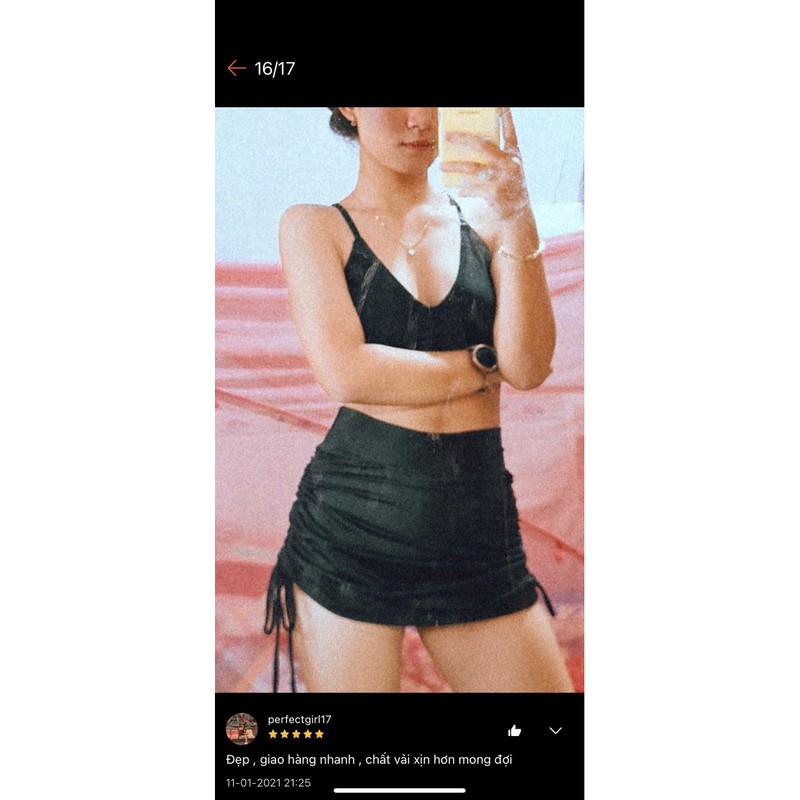Go back from the review photo viewer
The width and height of the screenshot is (800, 800).
pyautogui.click(x=236, y=68)
